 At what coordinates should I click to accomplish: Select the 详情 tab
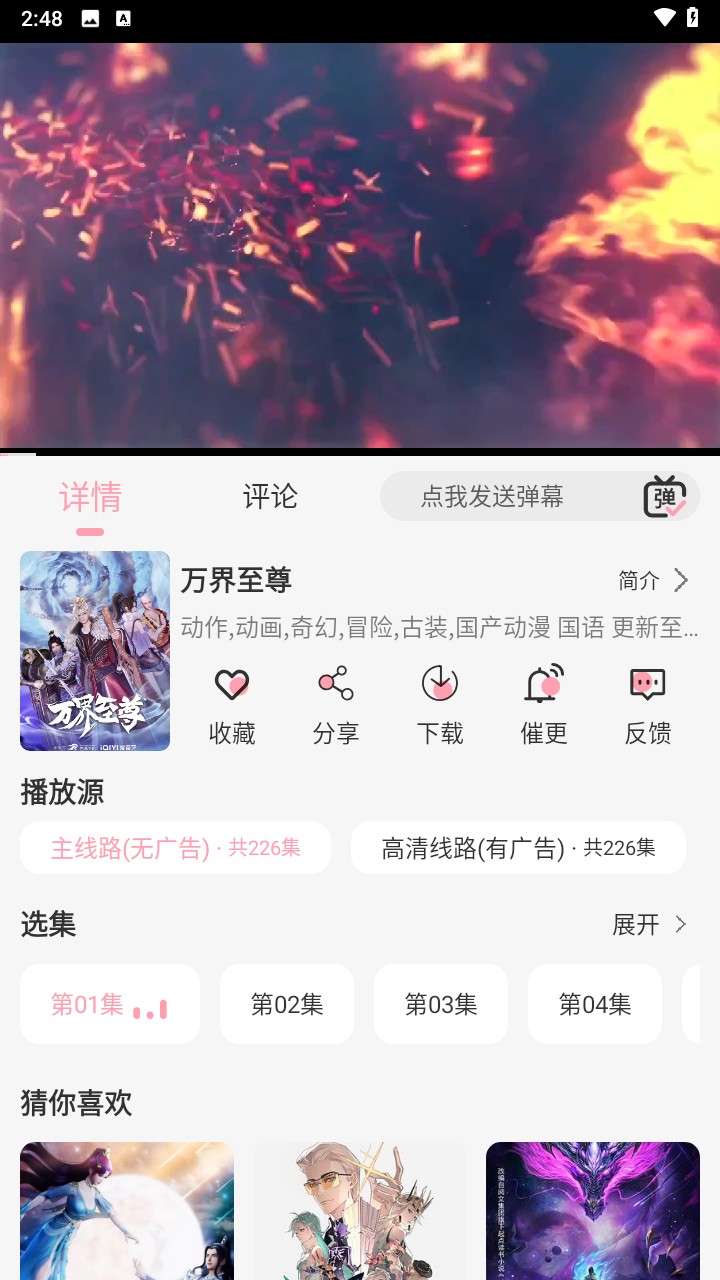click(90, 497)
